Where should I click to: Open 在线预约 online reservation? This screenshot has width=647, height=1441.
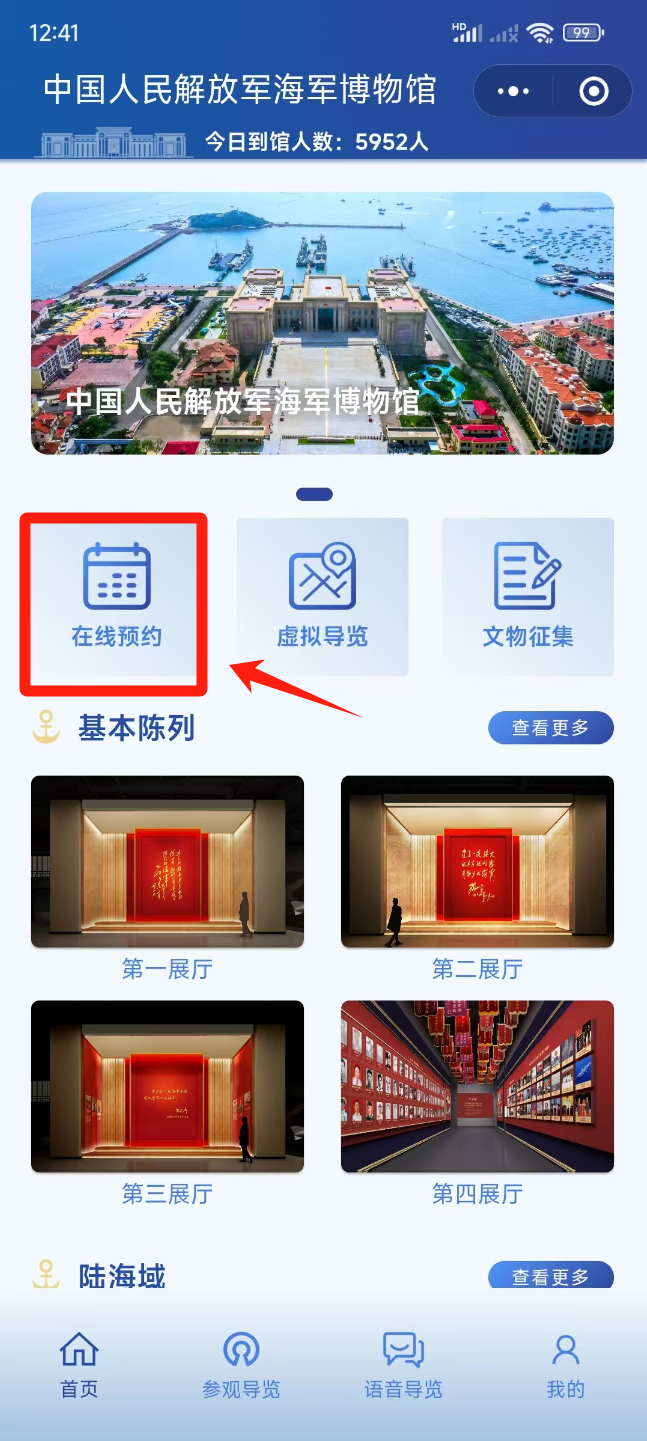tap(116, 597)
